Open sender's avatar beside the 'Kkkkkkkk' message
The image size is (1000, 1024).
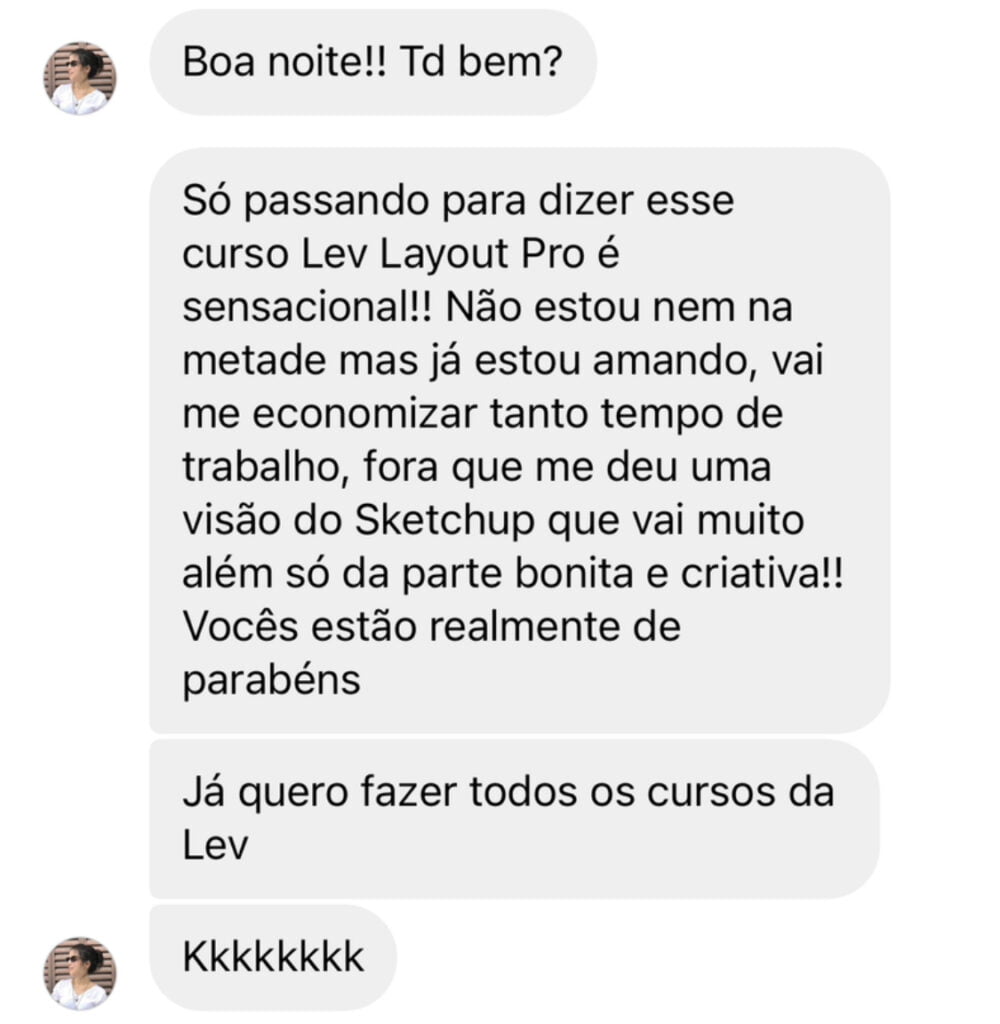[80, 973]
